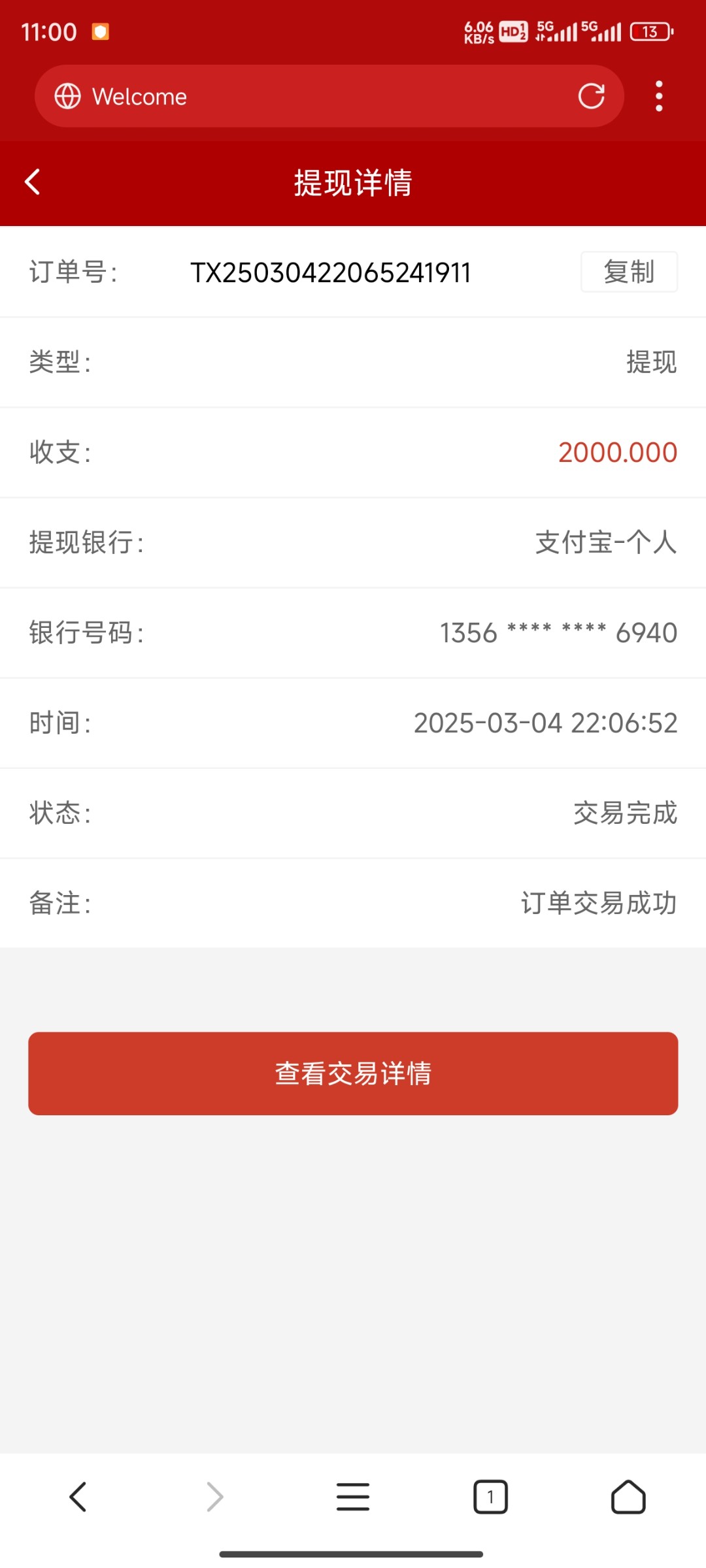Open the browser menu in bottom toolbar
The height and width of the screenshot is (1568, 706).
point(353,1497)
